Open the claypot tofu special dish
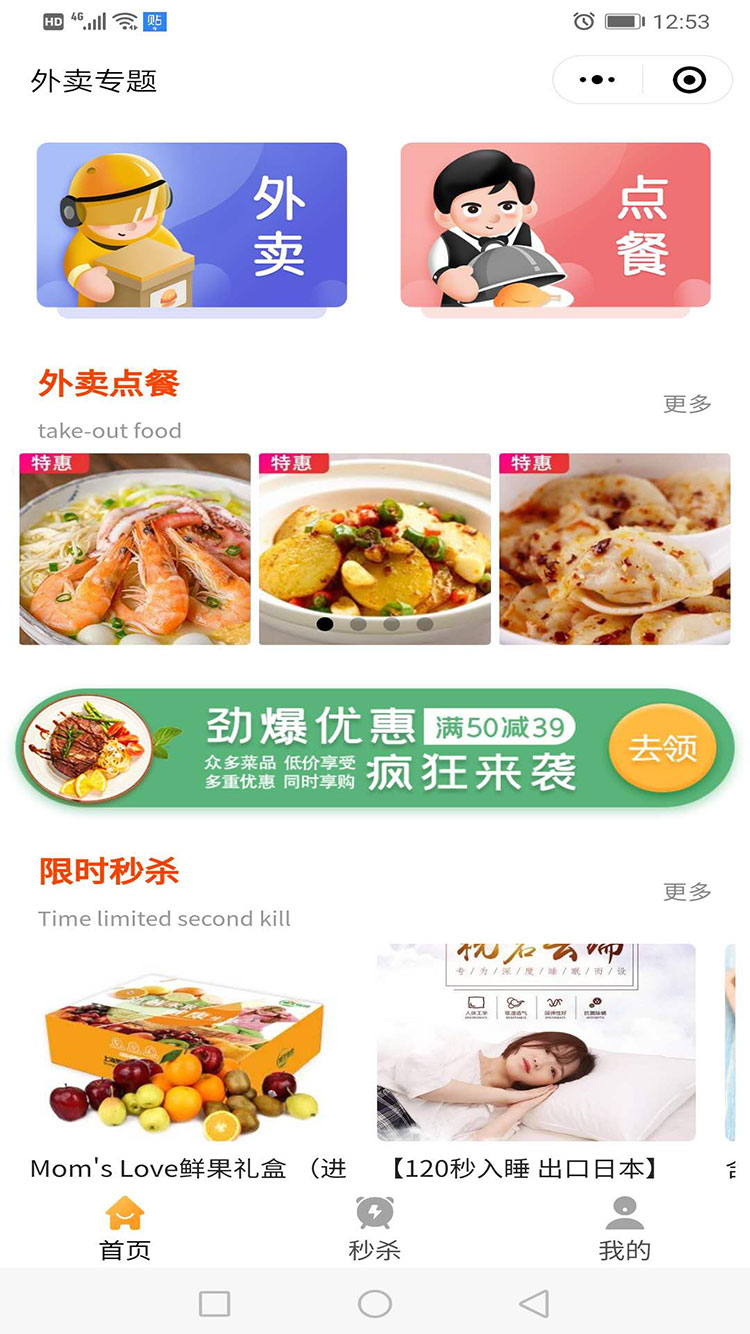Screen dimensions: 750x1334 tap(375, 549)
